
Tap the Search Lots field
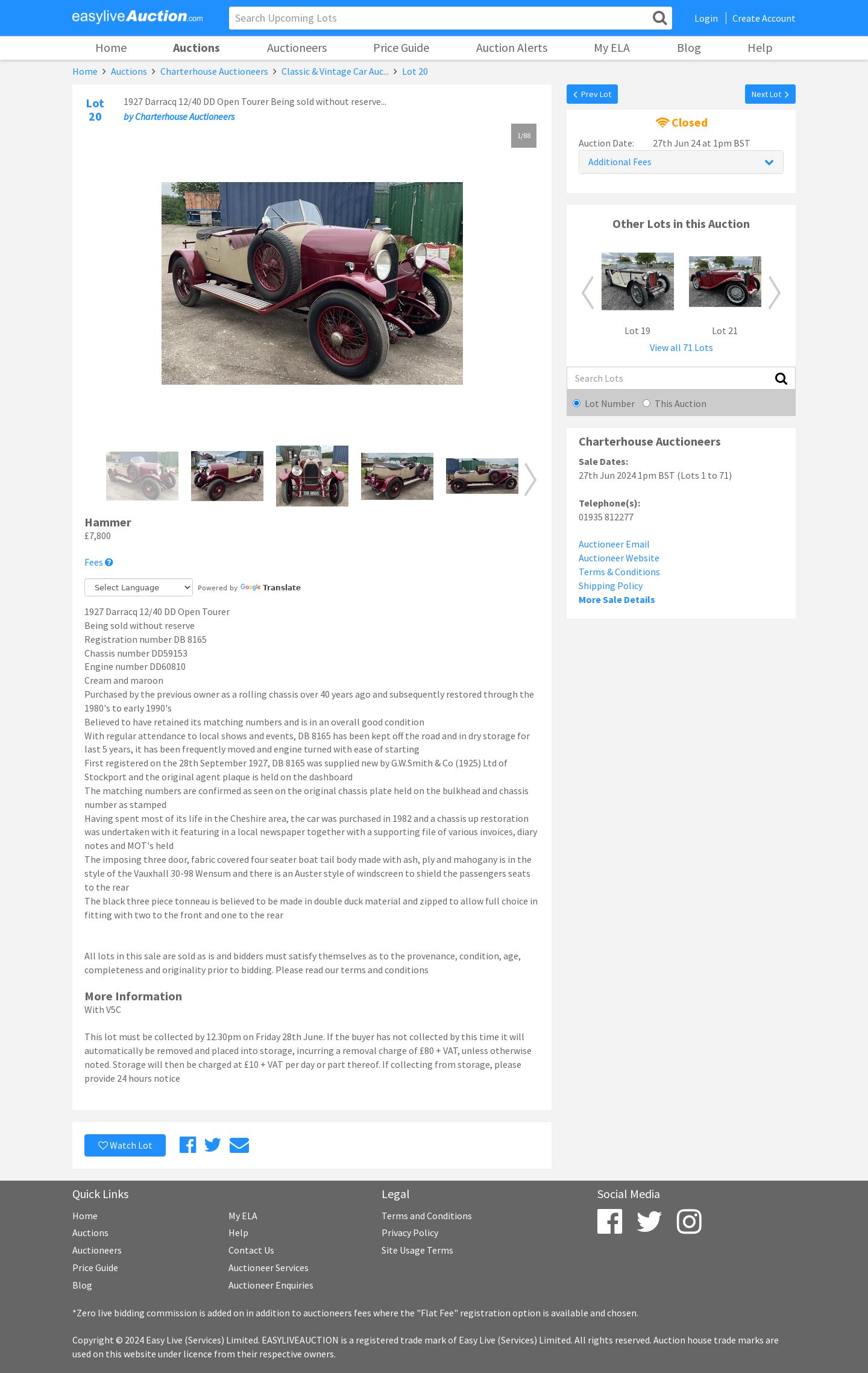pos(669,378)
